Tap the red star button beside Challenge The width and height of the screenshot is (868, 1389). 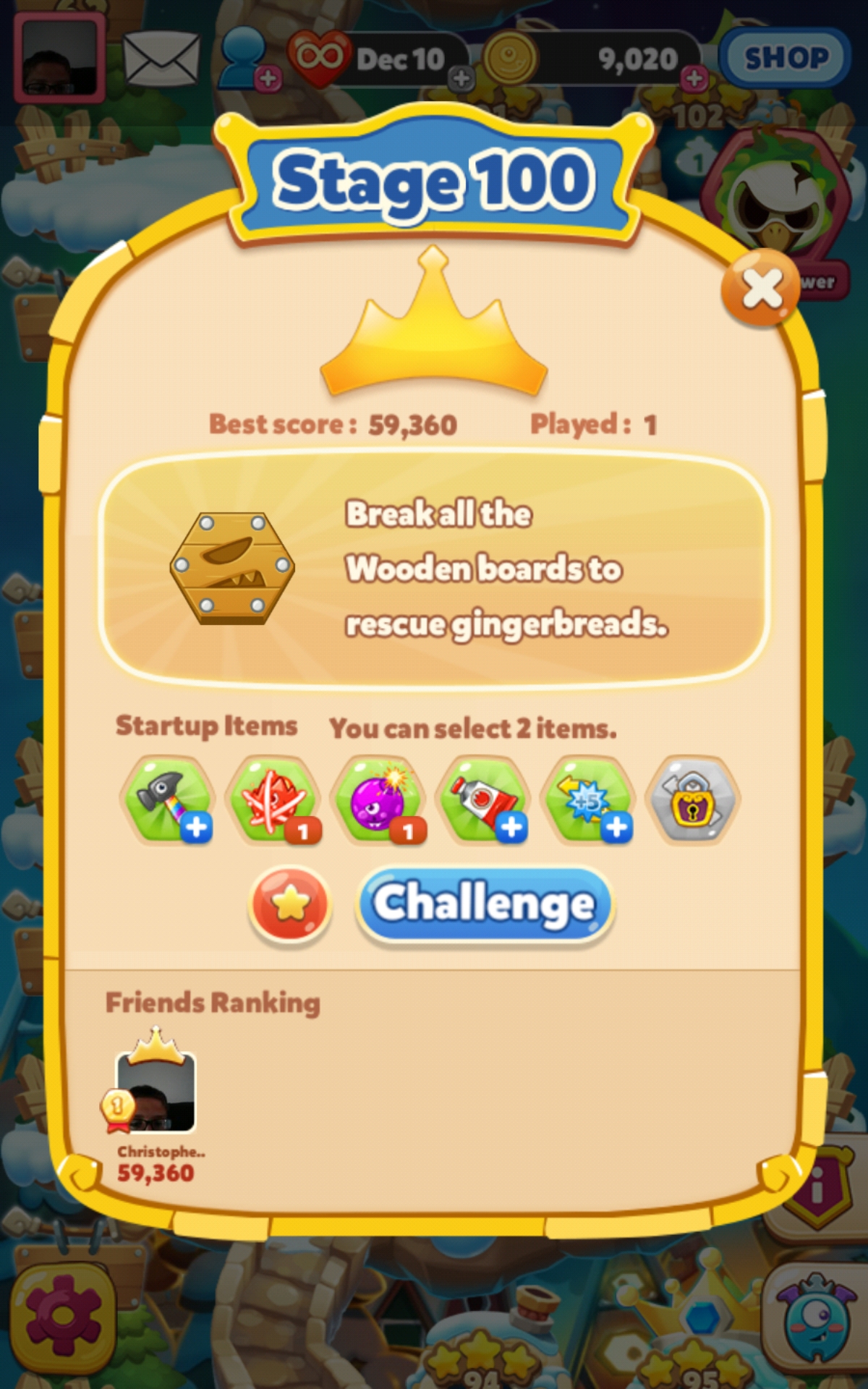[290, 904]
